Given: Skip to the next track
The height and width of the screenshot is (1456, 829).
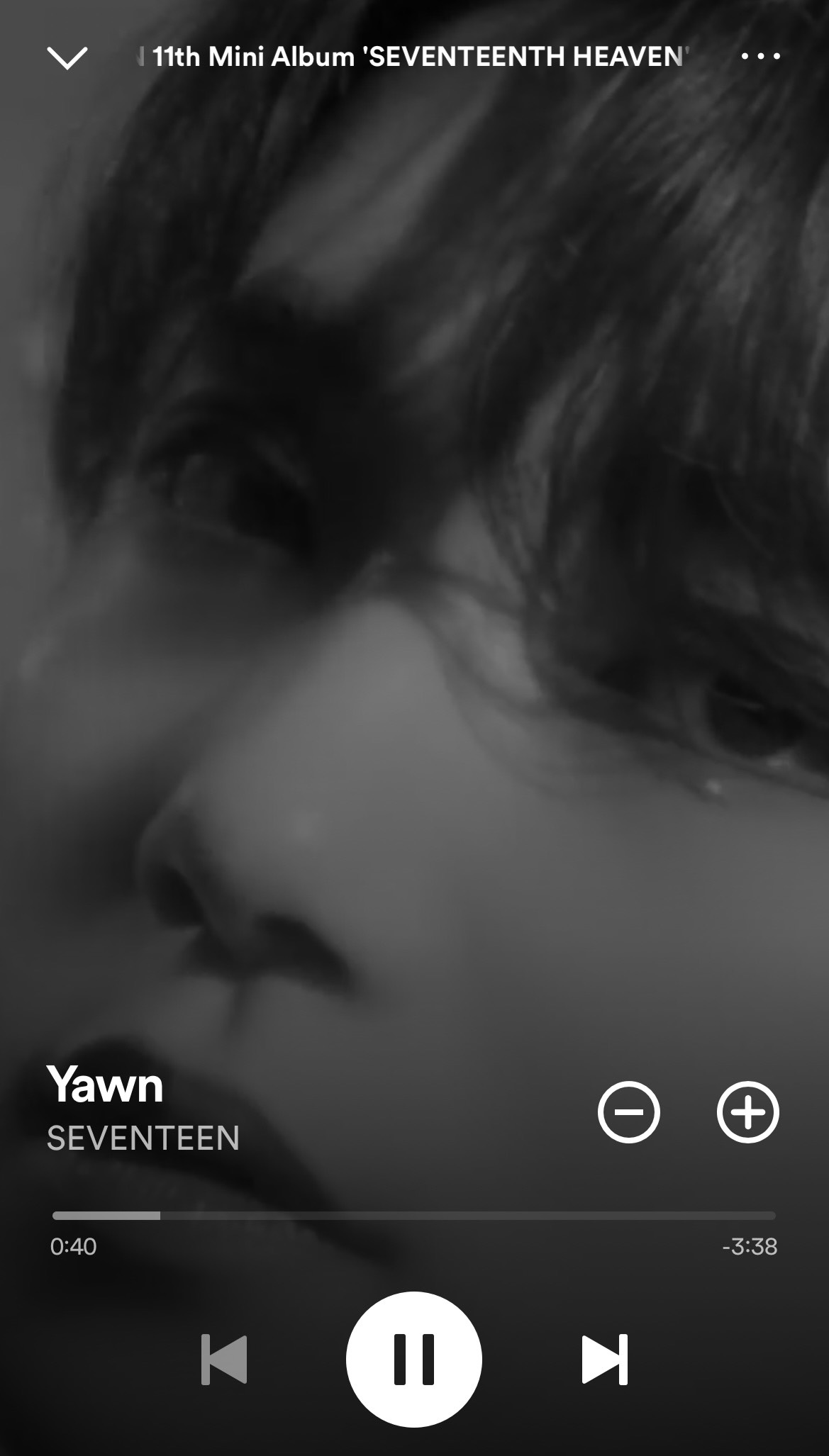Looking at the screenshot, I should 605,1359.
